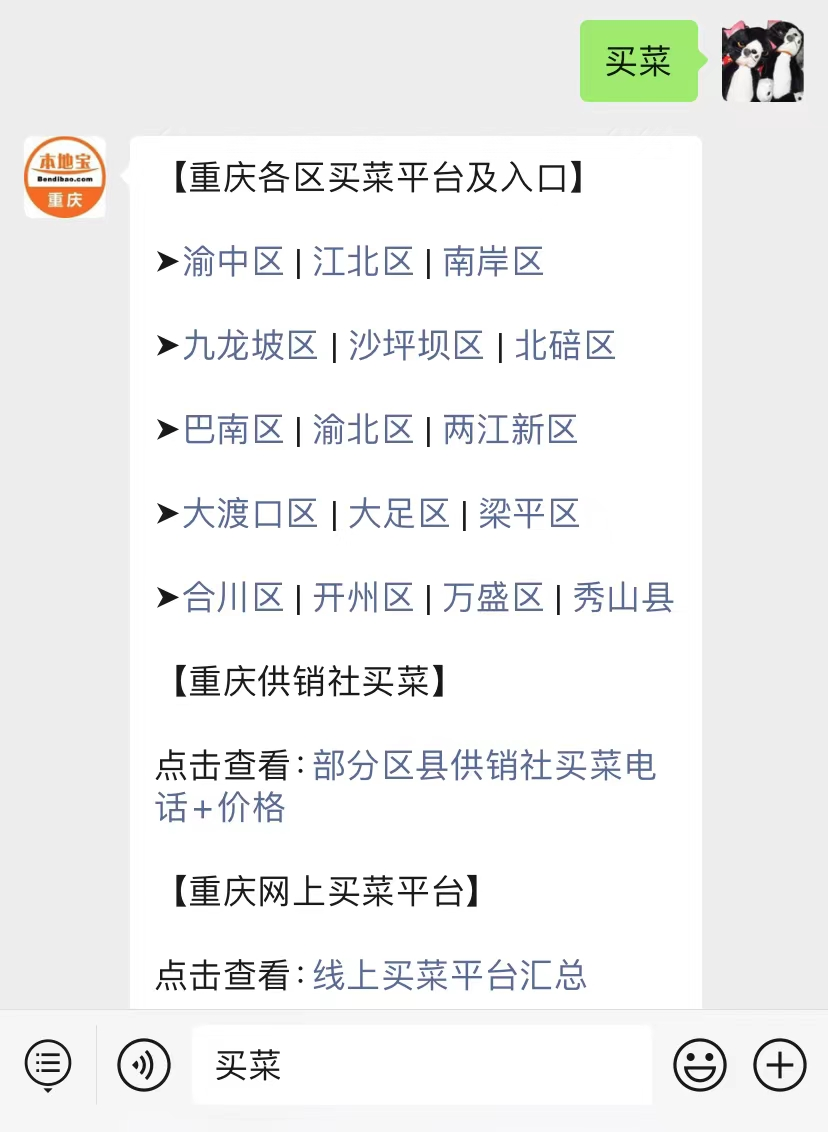Open the emoji picker
828x1132 pixels.
699,1064
